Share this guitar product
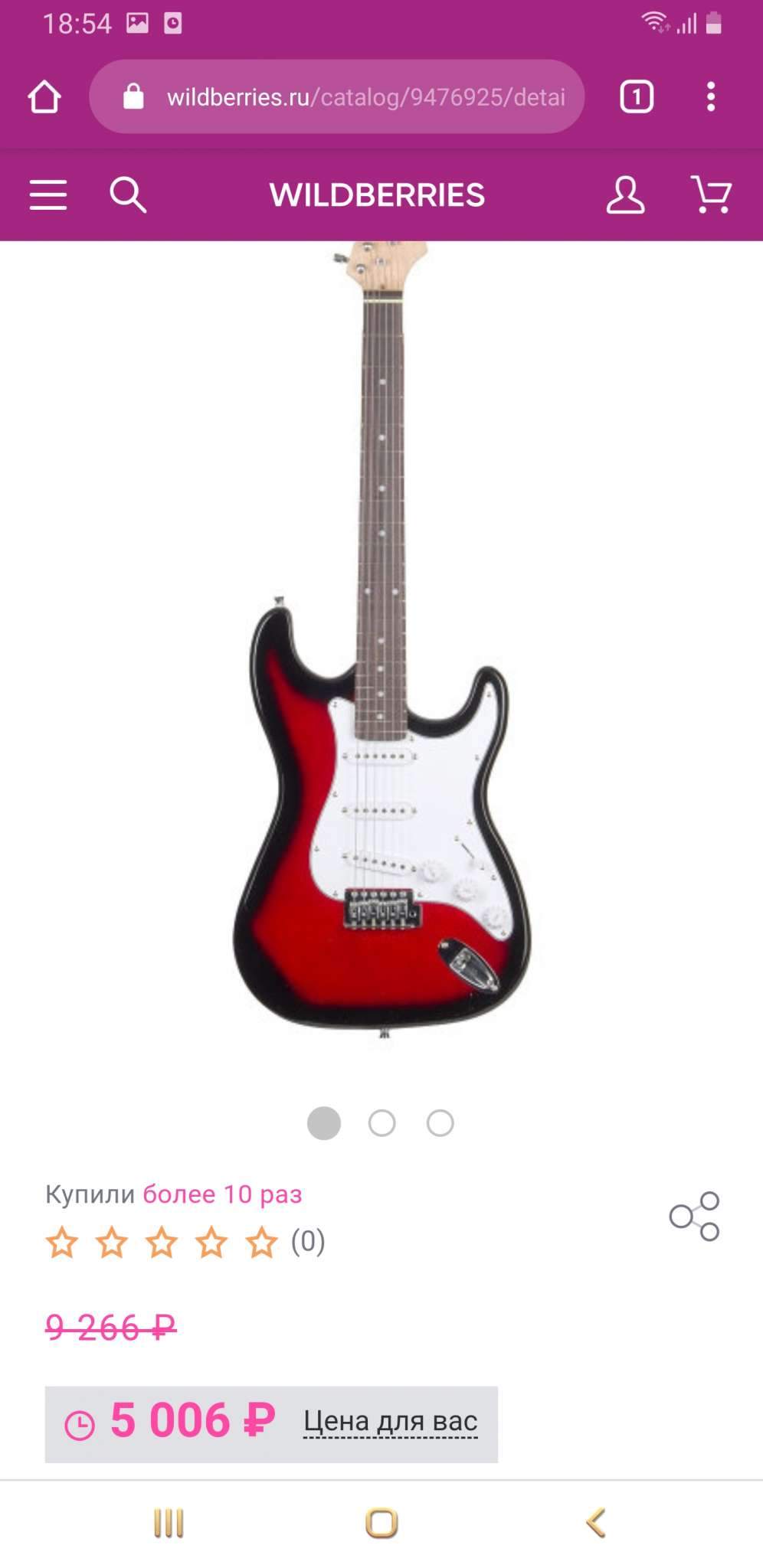The image size is (763, 1568). (x=694, y=1216)
